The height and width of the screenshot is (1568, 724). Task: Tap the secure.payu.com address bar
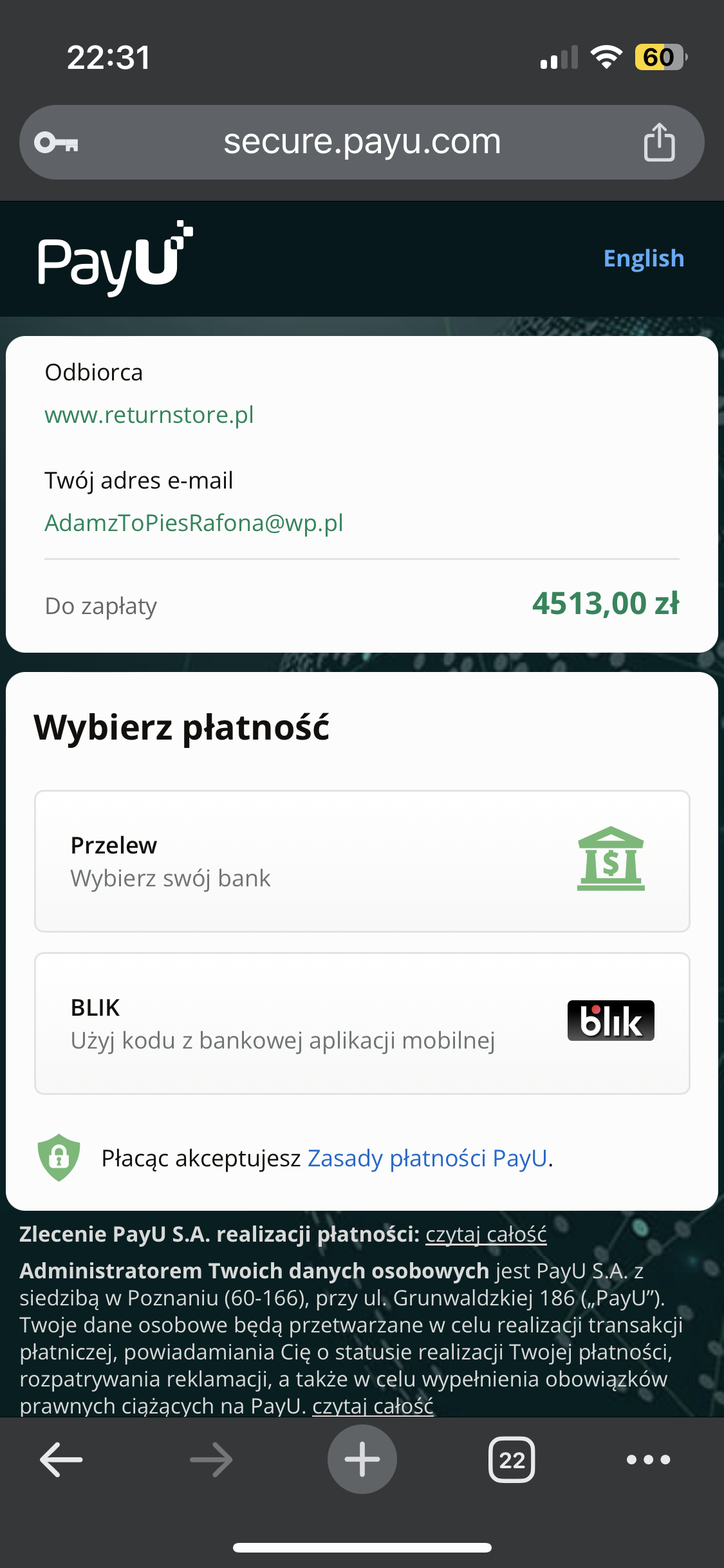click(362, 142)
